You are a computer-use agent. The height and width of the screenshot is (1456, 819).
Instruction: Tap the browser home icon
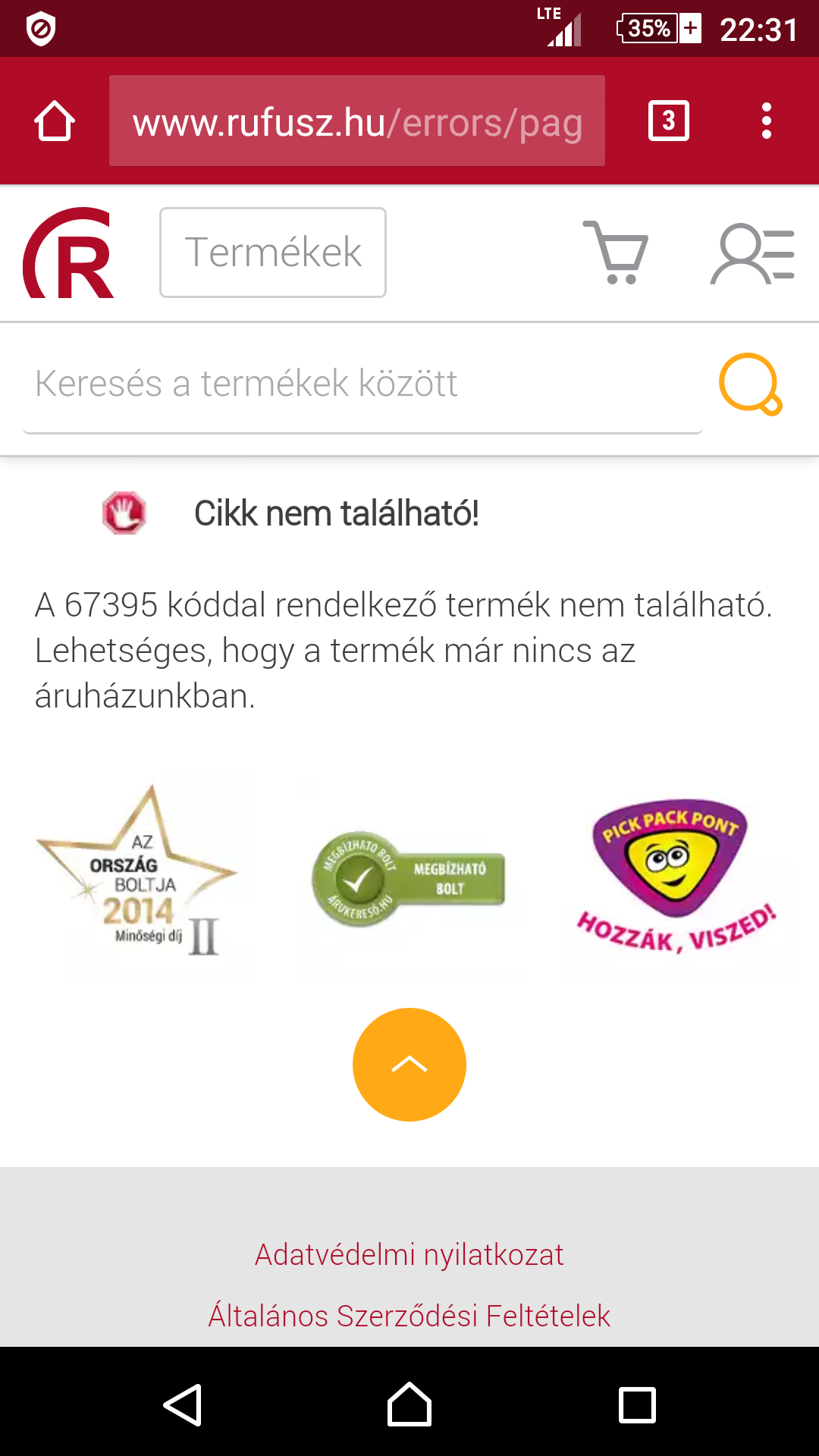point(55,121)
